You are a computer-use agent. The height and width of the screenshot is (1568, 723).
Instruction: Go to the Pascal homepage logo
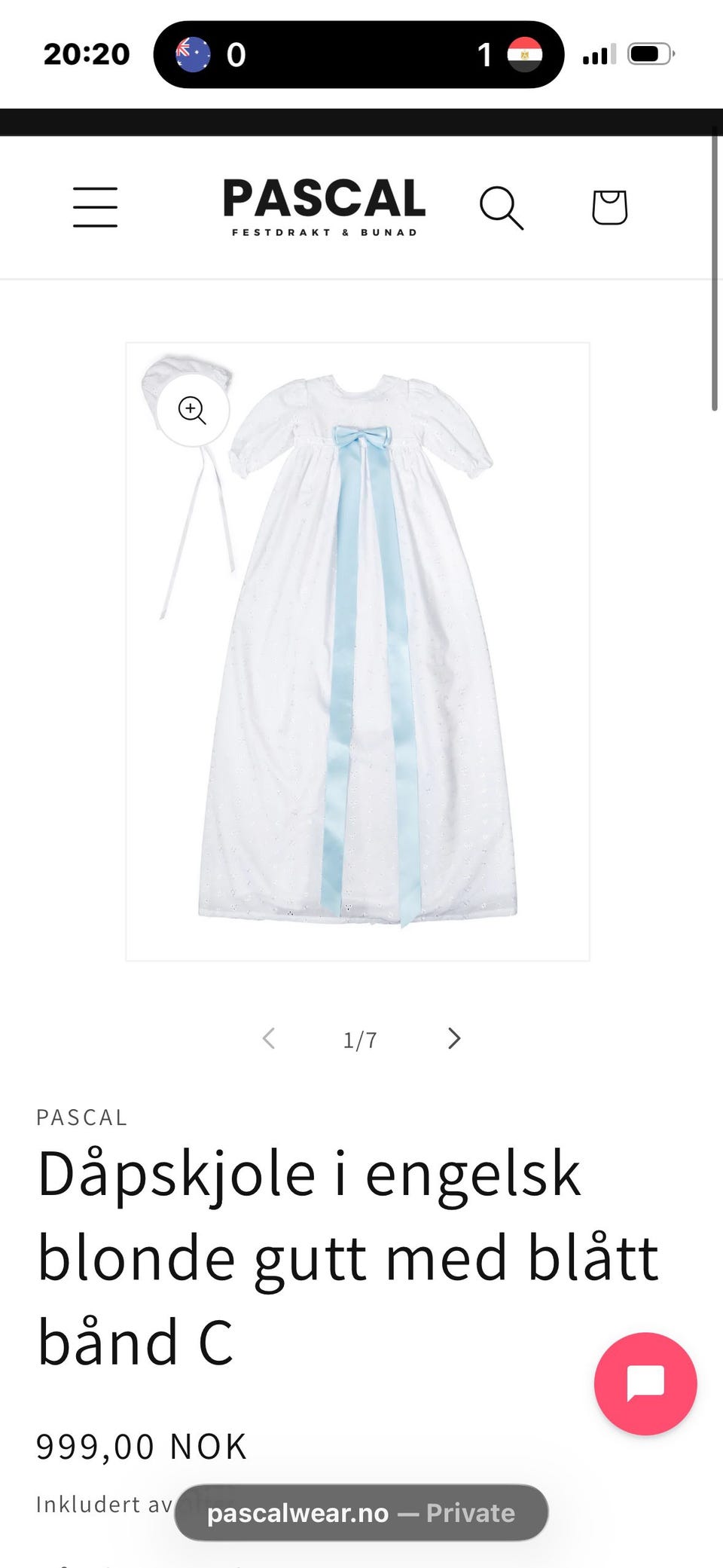(x=325, y=207)
